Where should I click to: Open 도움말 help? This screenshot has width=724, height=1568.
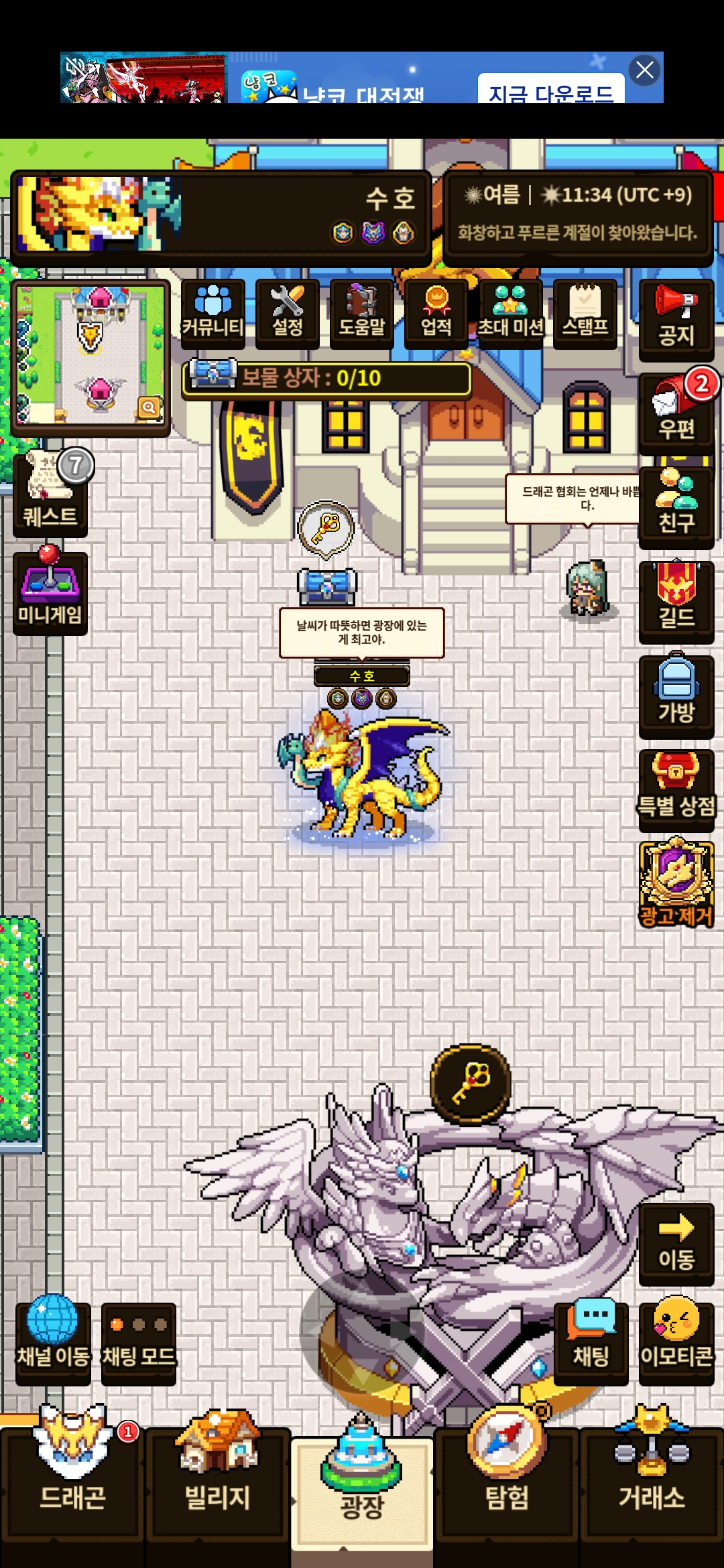[361, 312]
